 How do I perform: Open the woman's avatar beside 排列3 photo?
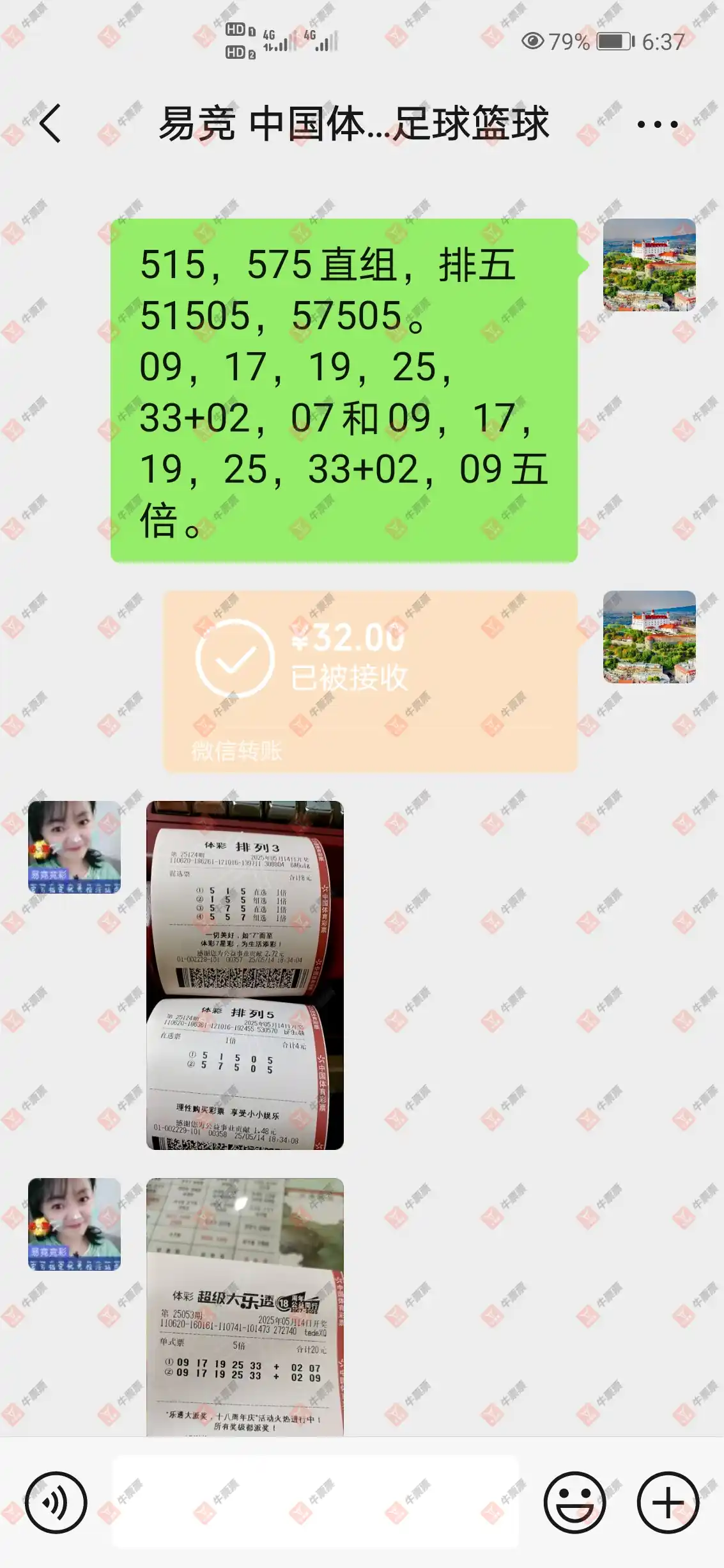[x=74, y=846]
